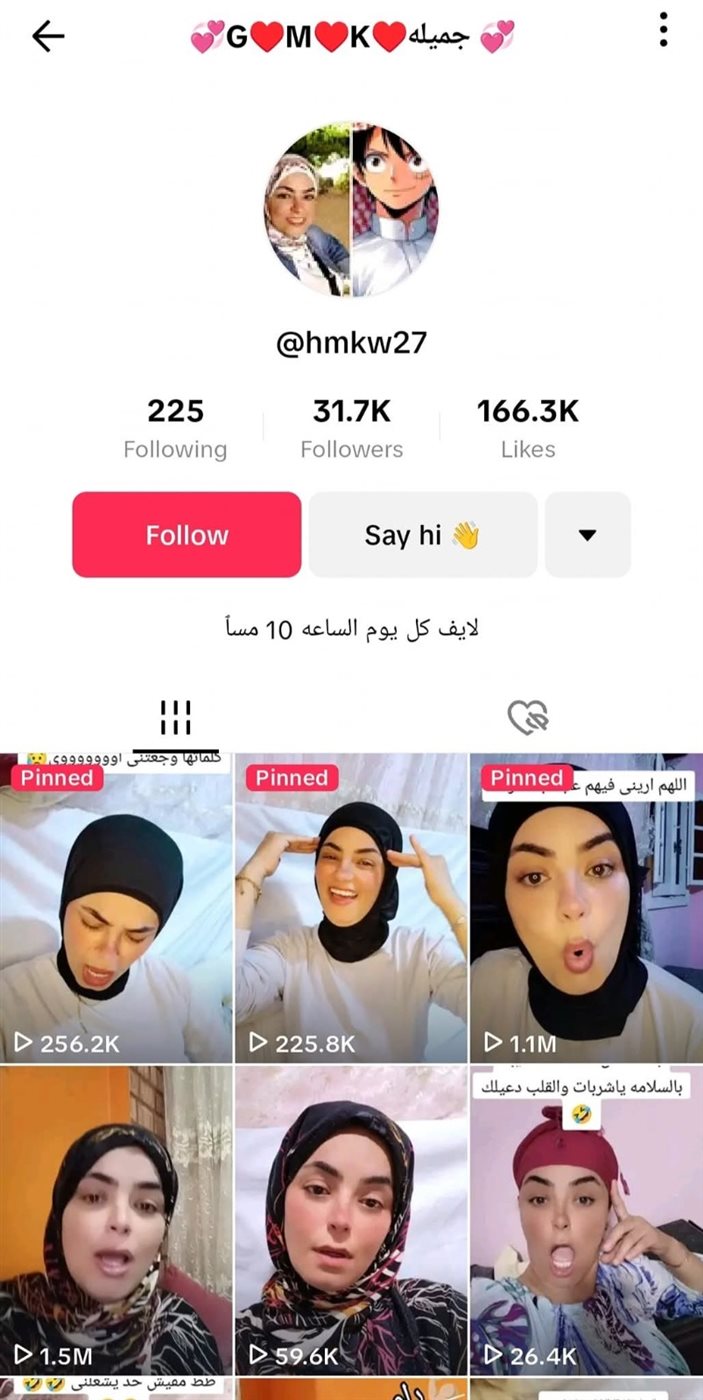This screenshot has height=1400, width=703.
Task: Open the video with 26.4K views
Action: (x=586, y=1220)
